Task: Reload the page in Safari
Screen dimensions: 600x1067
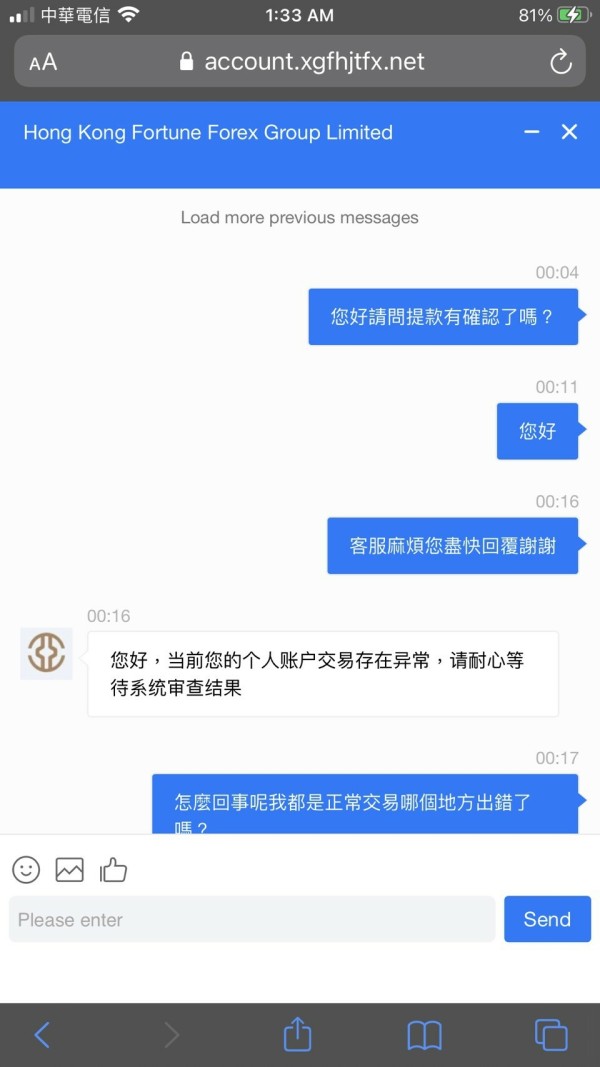Action: click(x=561, y=62)
